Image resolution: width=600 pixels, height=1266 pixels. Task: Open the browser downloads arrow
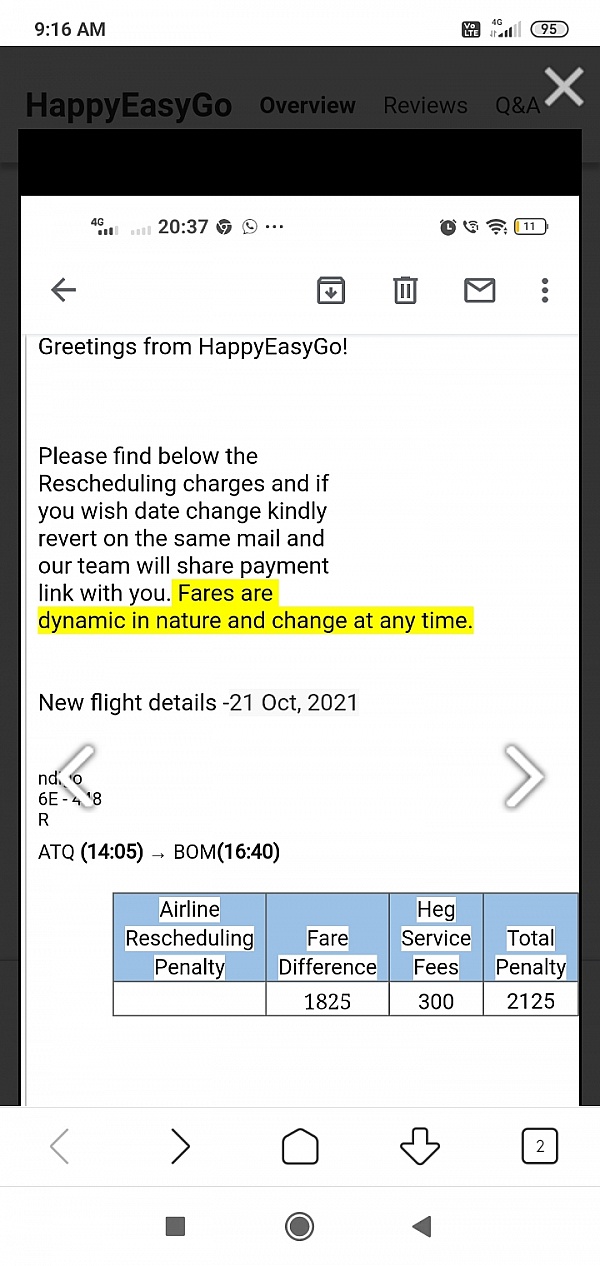point(420,1146)
